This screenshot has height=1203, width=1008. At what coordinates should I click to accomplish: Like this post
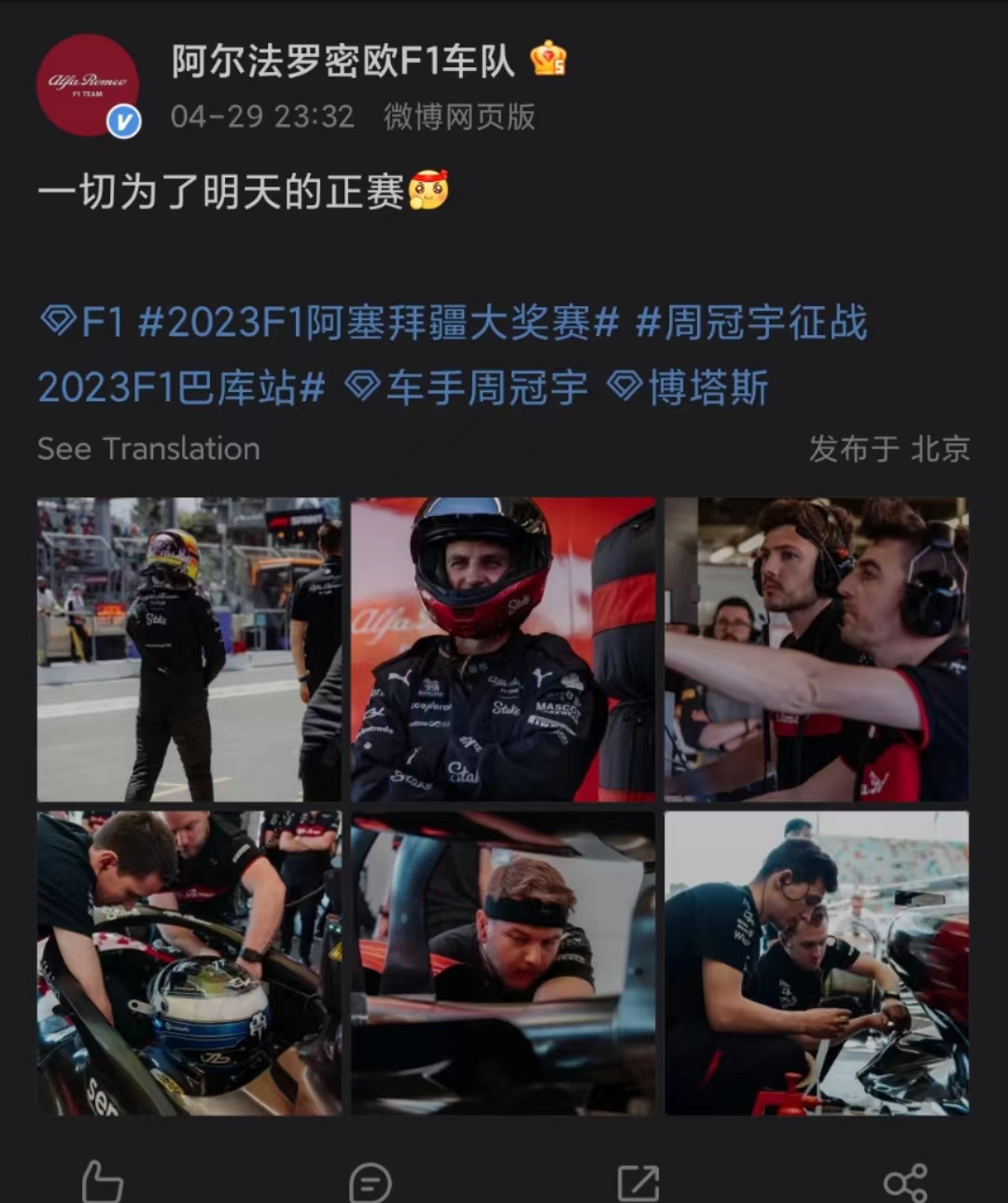(x=102, y=1182)
